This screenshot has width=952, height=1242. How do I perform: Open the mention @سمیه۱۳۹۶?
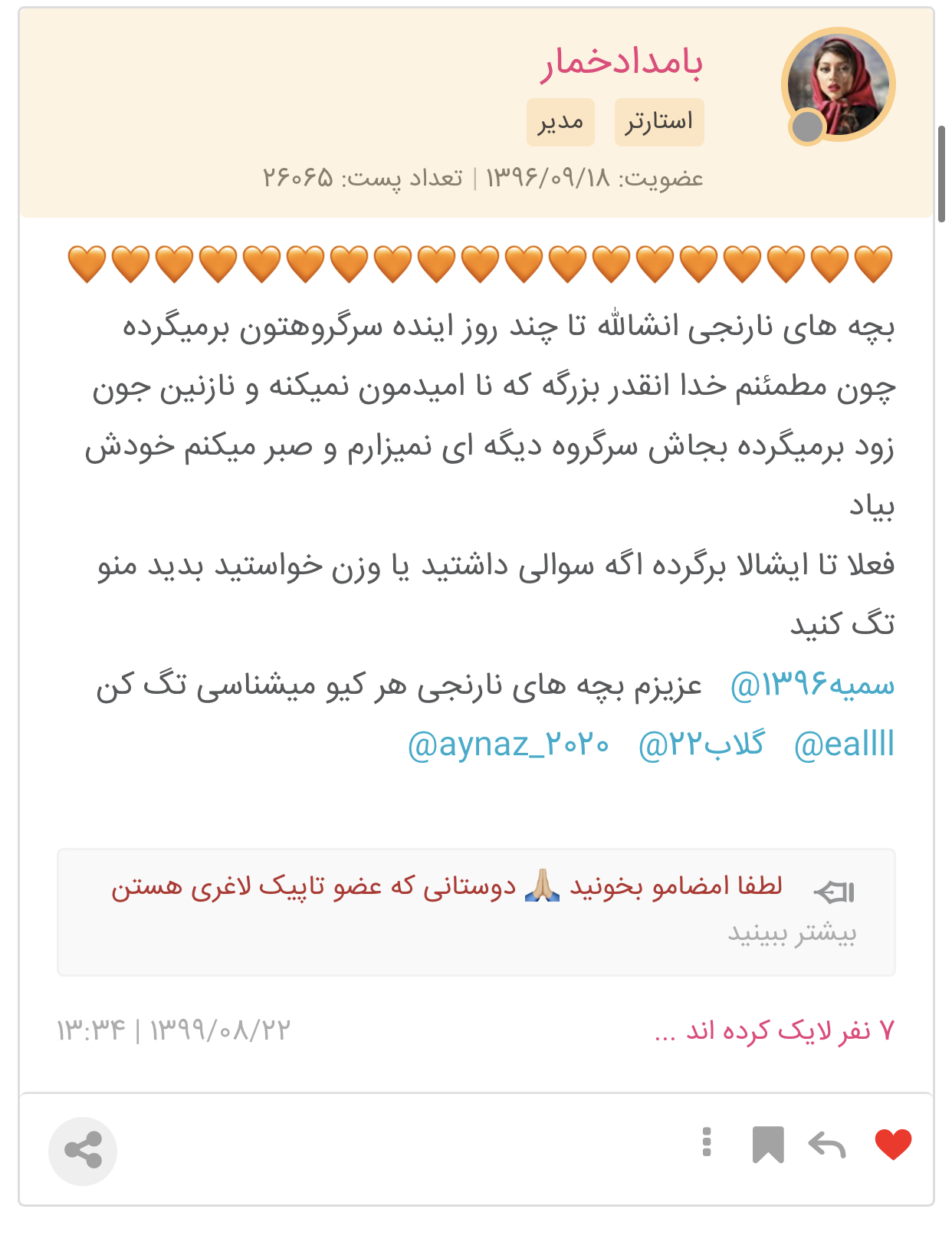812,685
